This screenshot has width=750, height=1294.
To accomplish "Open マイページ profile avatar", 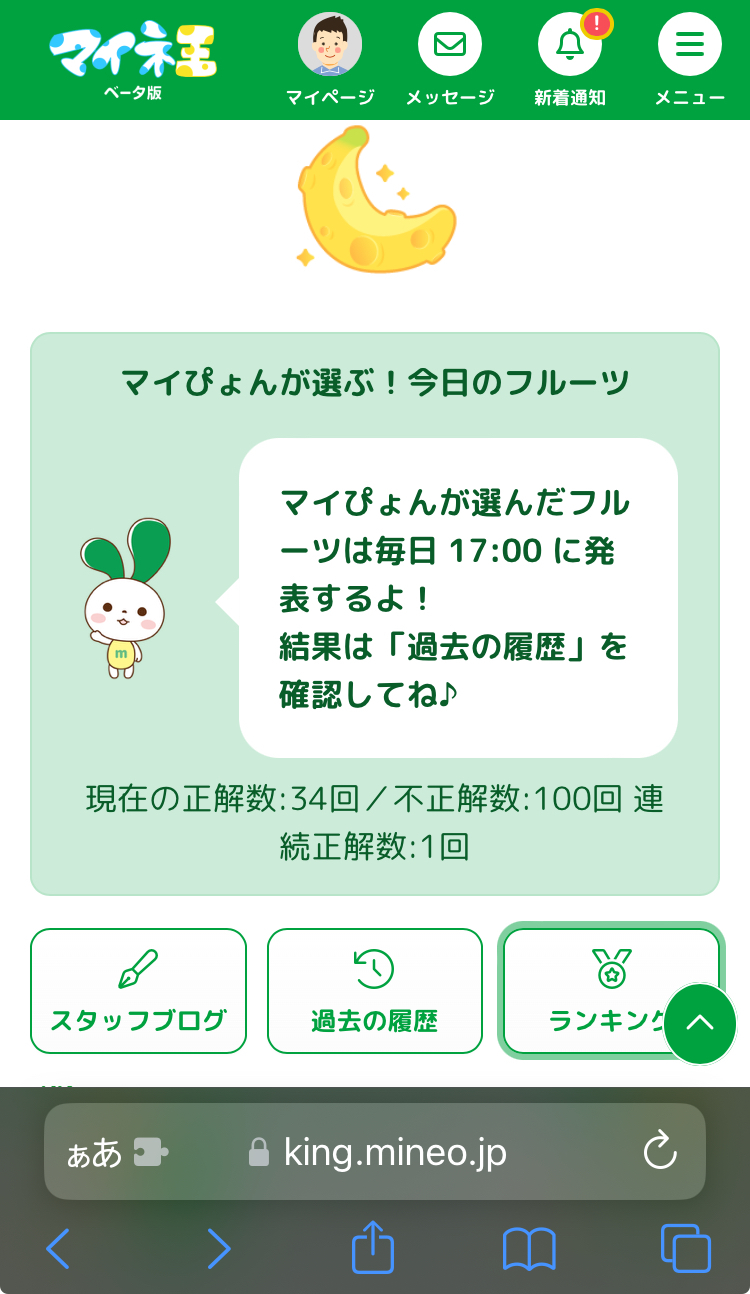I will [x=330, y=45].
